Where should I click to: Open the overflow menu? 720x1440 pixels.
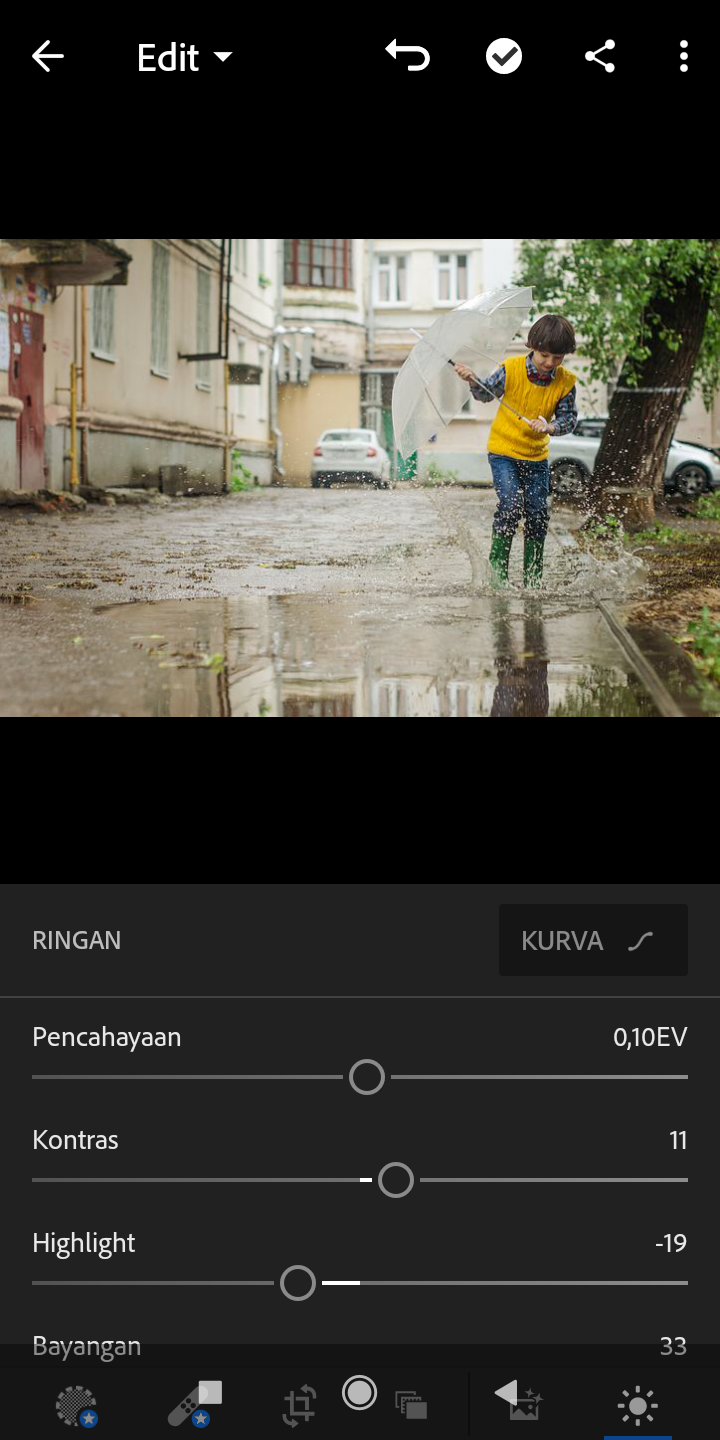[684, 57]
